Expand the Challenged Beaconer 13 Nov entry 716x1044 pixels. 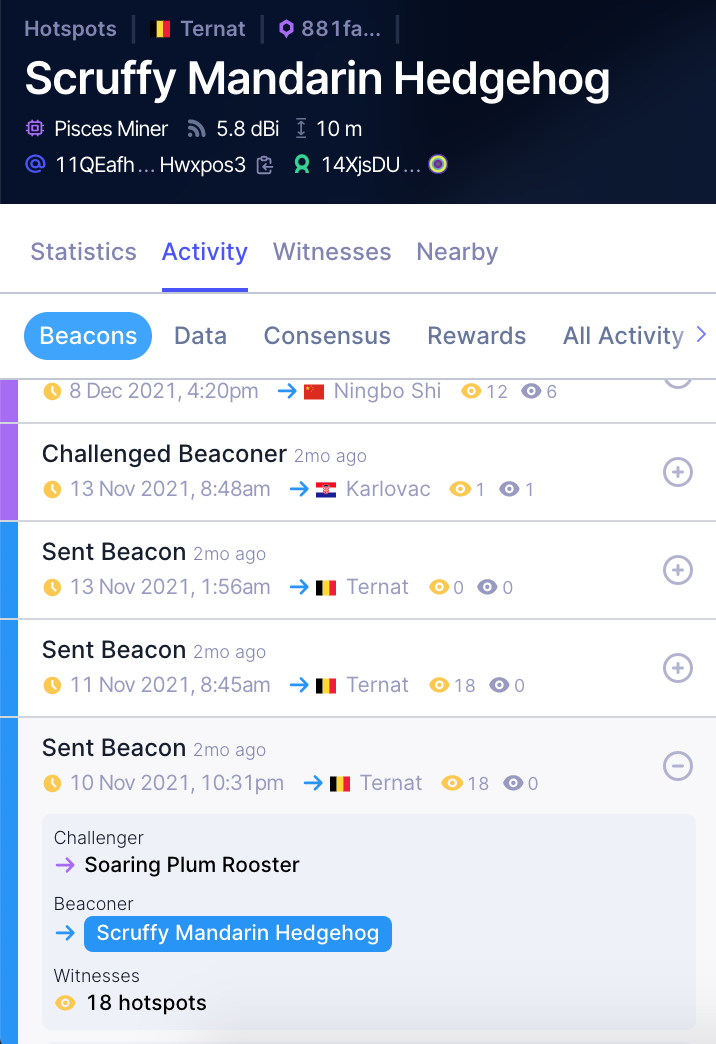pyautogui.click(x=678, y=472)
